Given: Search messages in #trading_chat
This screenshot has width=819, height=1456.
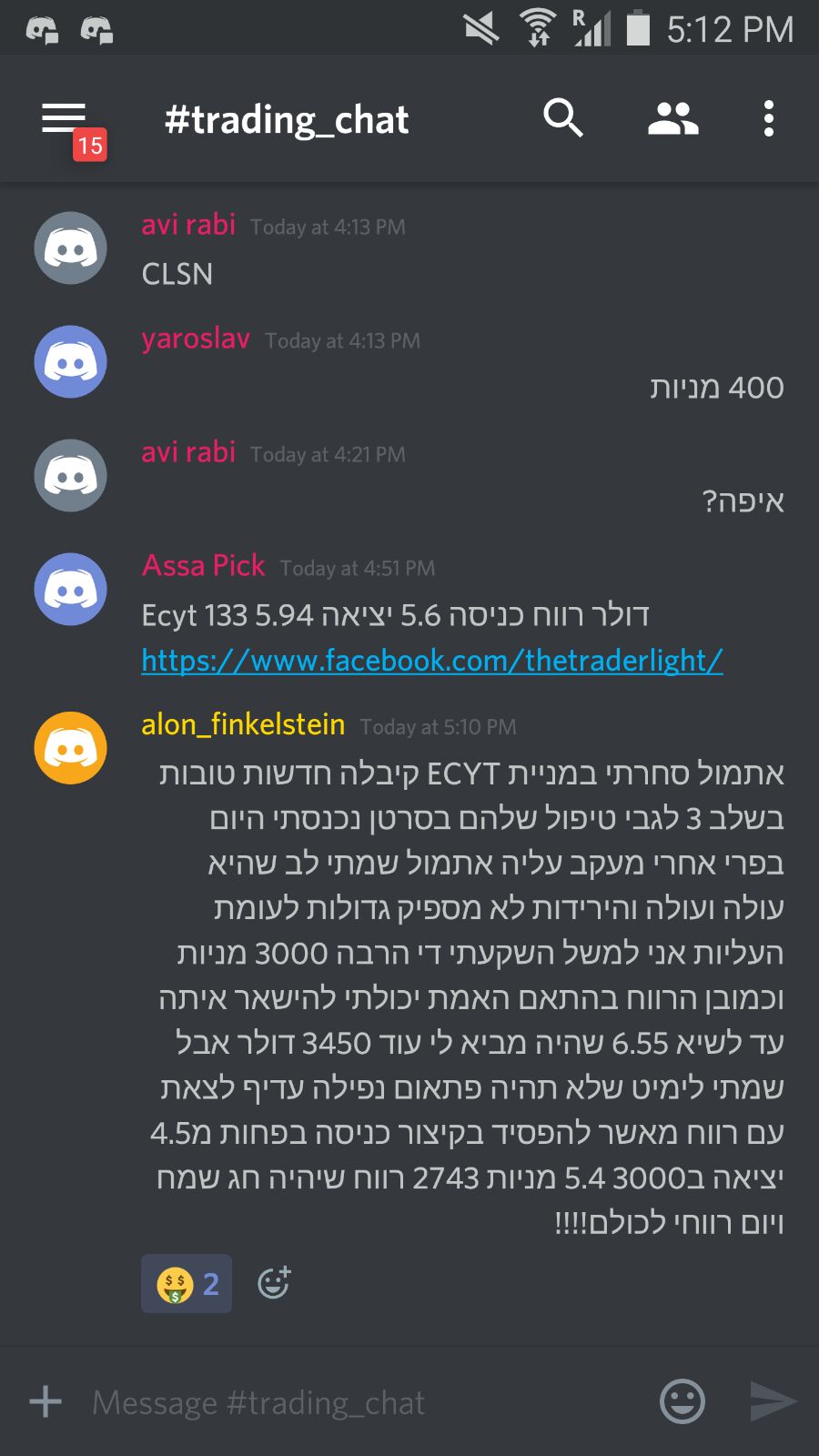Looking at the screenshot, I should (562, 119).
